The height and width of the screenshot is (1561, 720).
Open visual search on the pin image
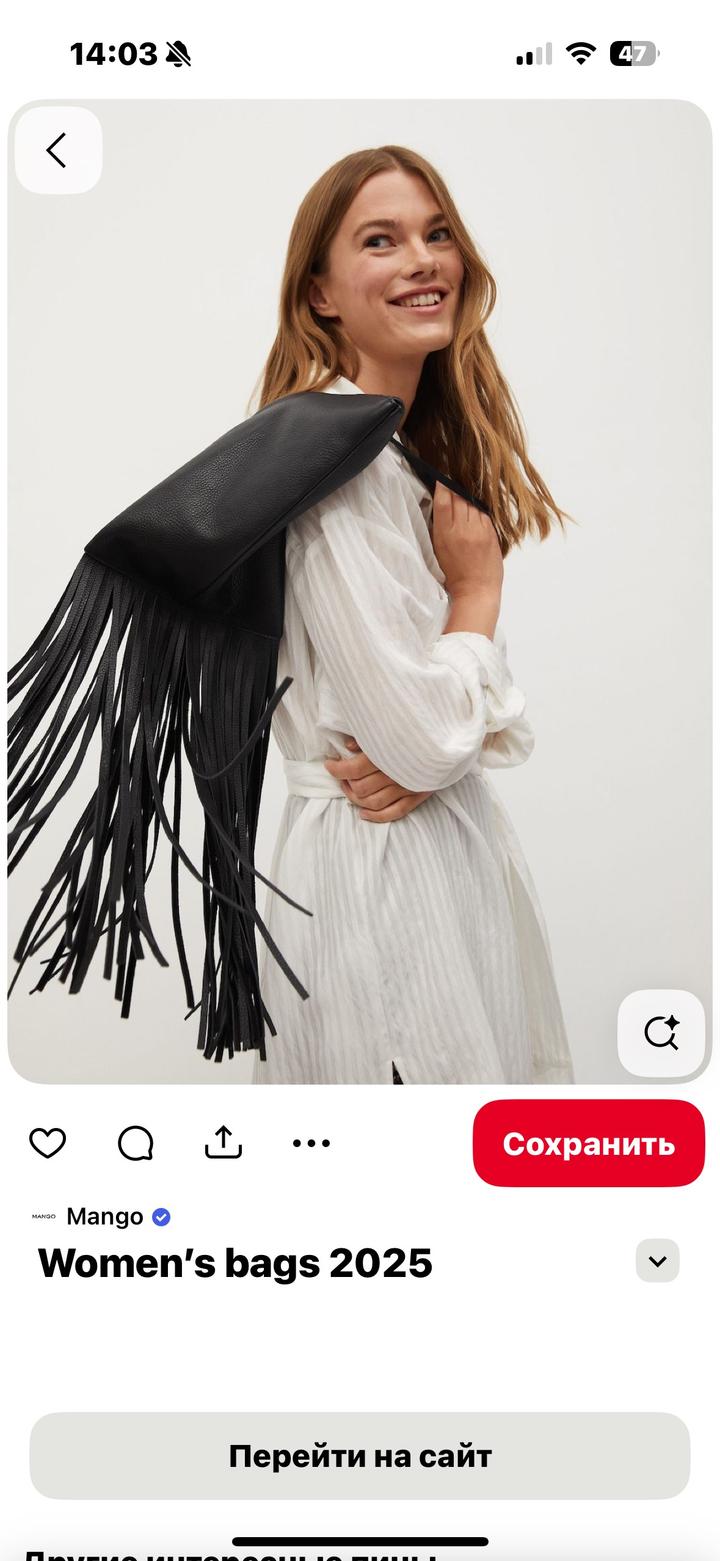pos(661,1033)
